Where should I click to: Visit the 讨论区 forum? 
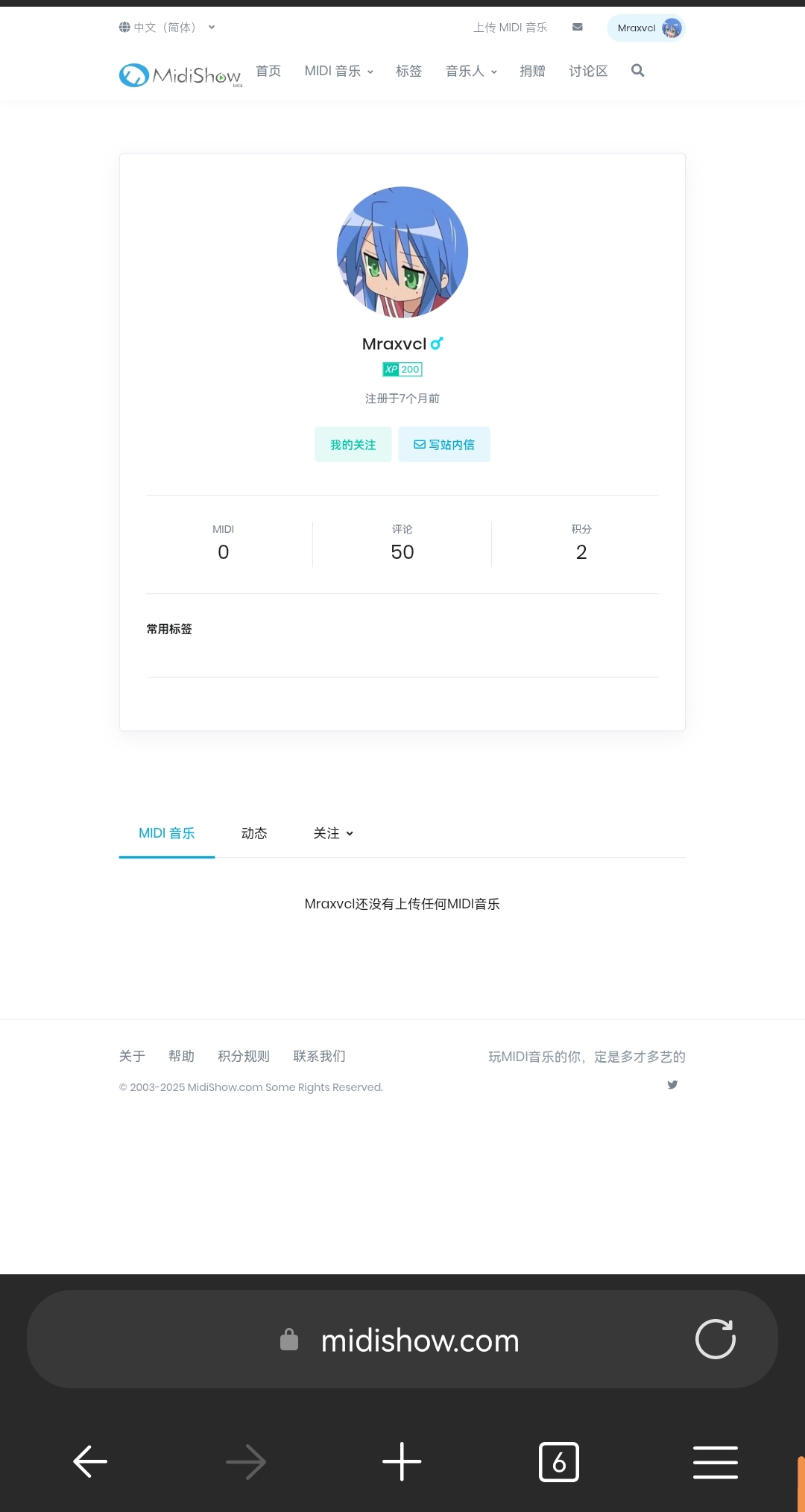[588, 71]
